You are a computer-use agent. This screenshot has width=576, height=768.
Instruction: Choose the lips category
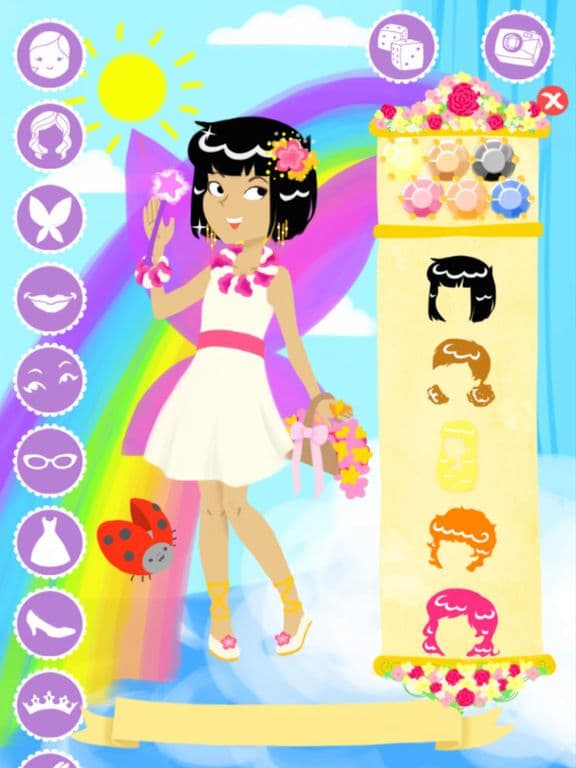pos(50,299)
